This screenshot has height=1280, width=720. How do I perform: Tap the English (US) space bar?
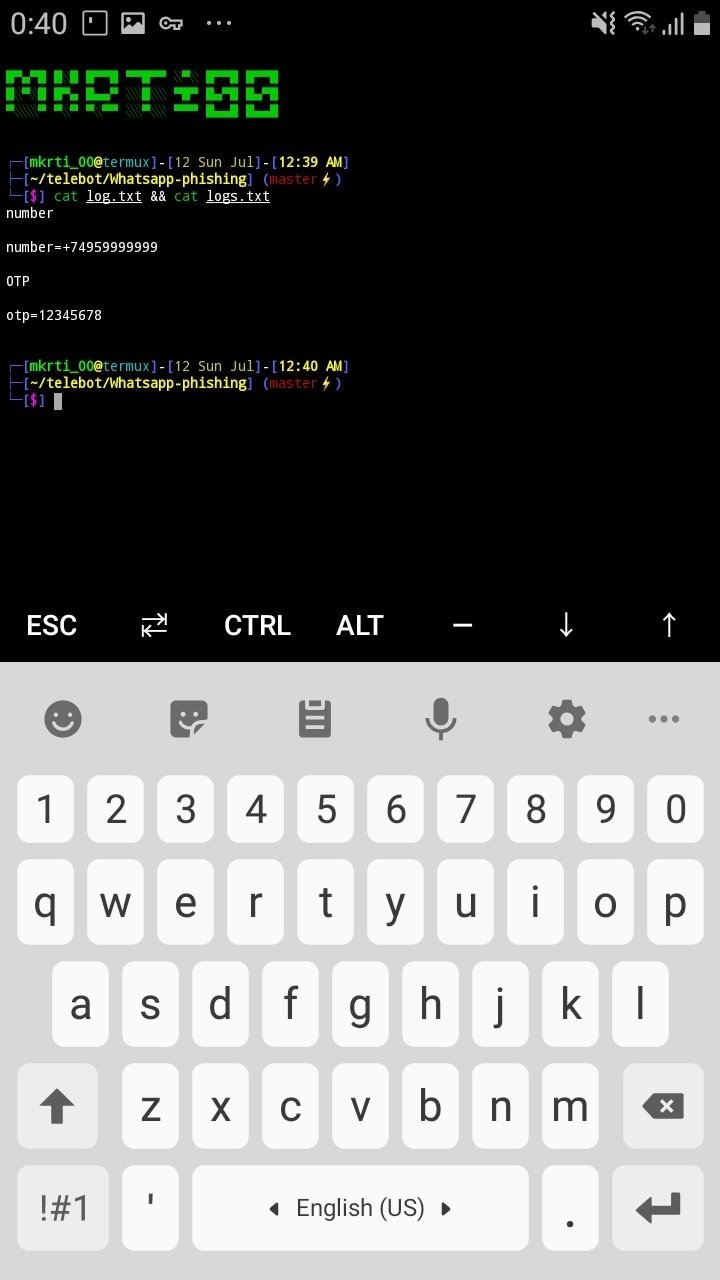pos(360,1208)
